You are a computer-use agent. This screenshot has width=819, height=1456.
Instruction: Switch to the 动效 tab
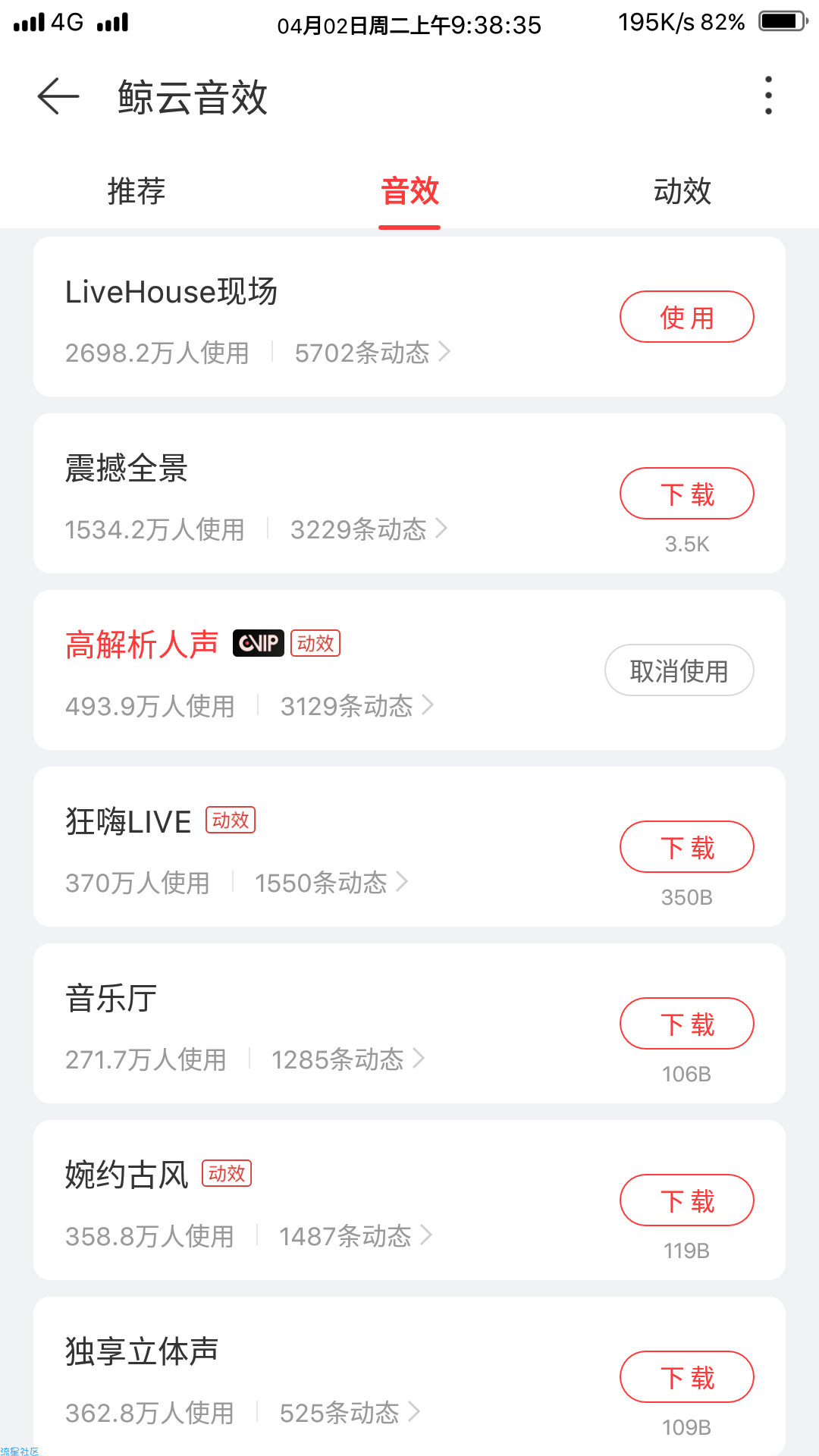pos(682,191)
